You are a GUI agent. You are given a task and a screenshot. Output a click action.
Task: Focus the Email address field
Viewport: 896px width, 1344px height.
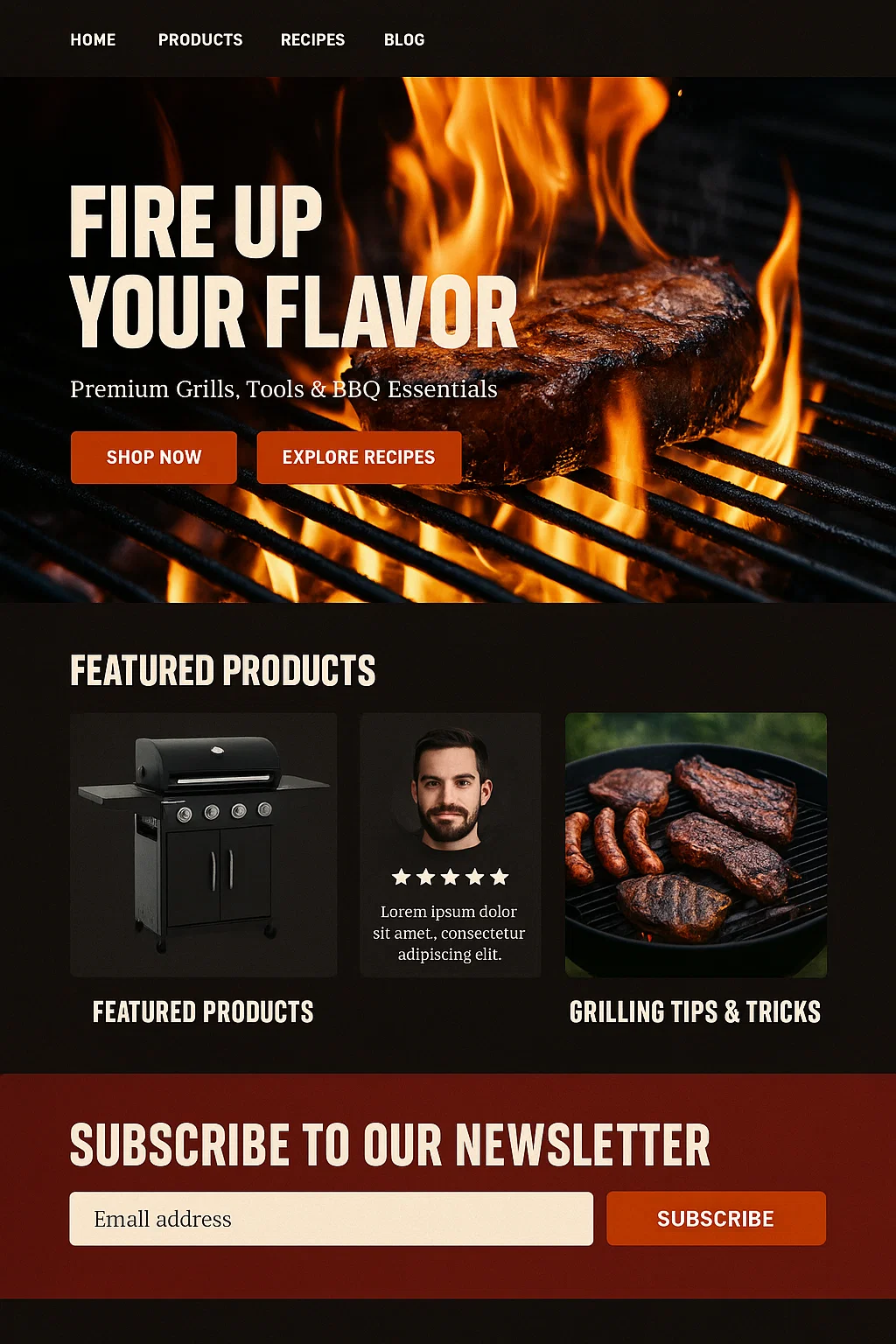tap(331, 1219)
